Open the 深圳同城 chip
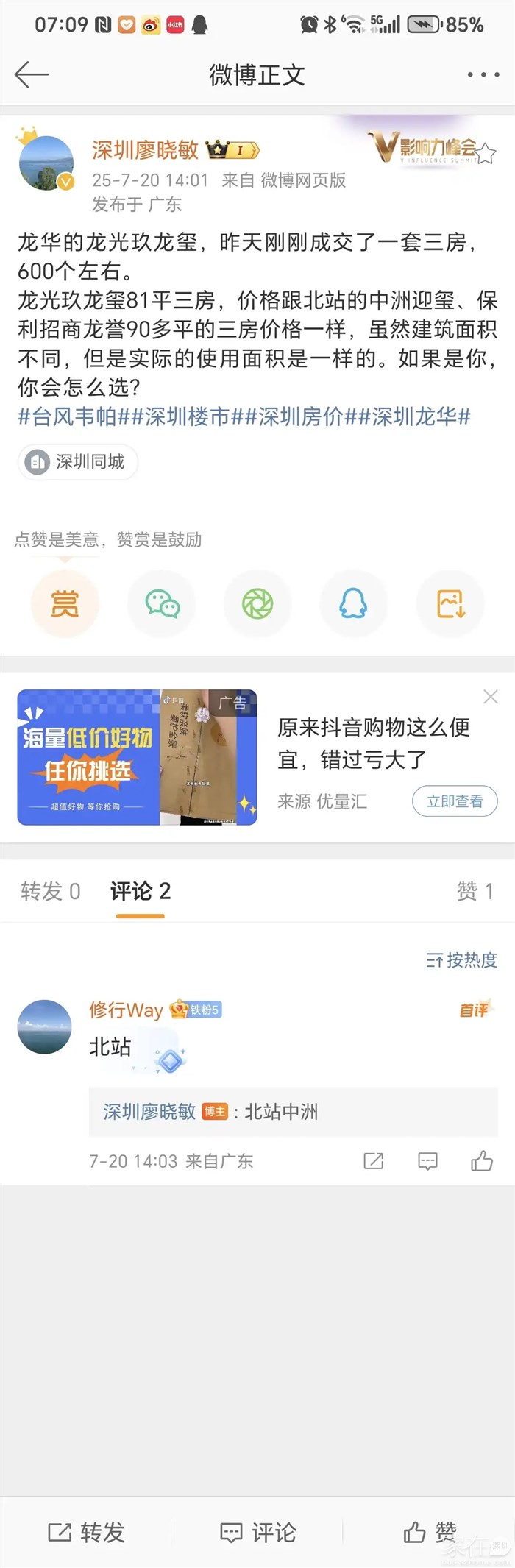This screenshot has height=1568, width=515. pos(78,462)
